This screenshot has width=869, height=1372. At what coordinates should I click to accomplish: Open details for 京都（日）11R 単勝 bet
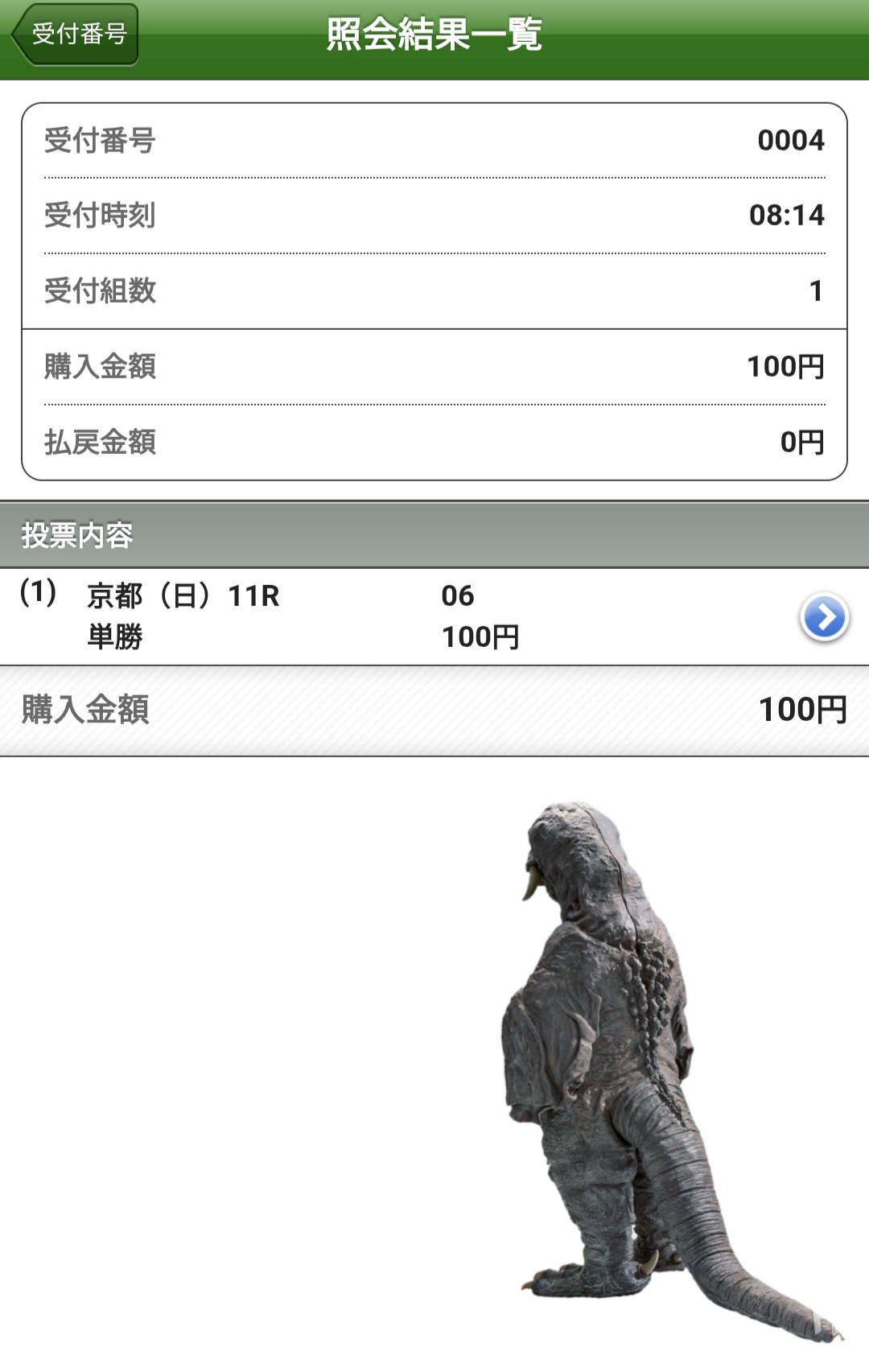[824, 617]
